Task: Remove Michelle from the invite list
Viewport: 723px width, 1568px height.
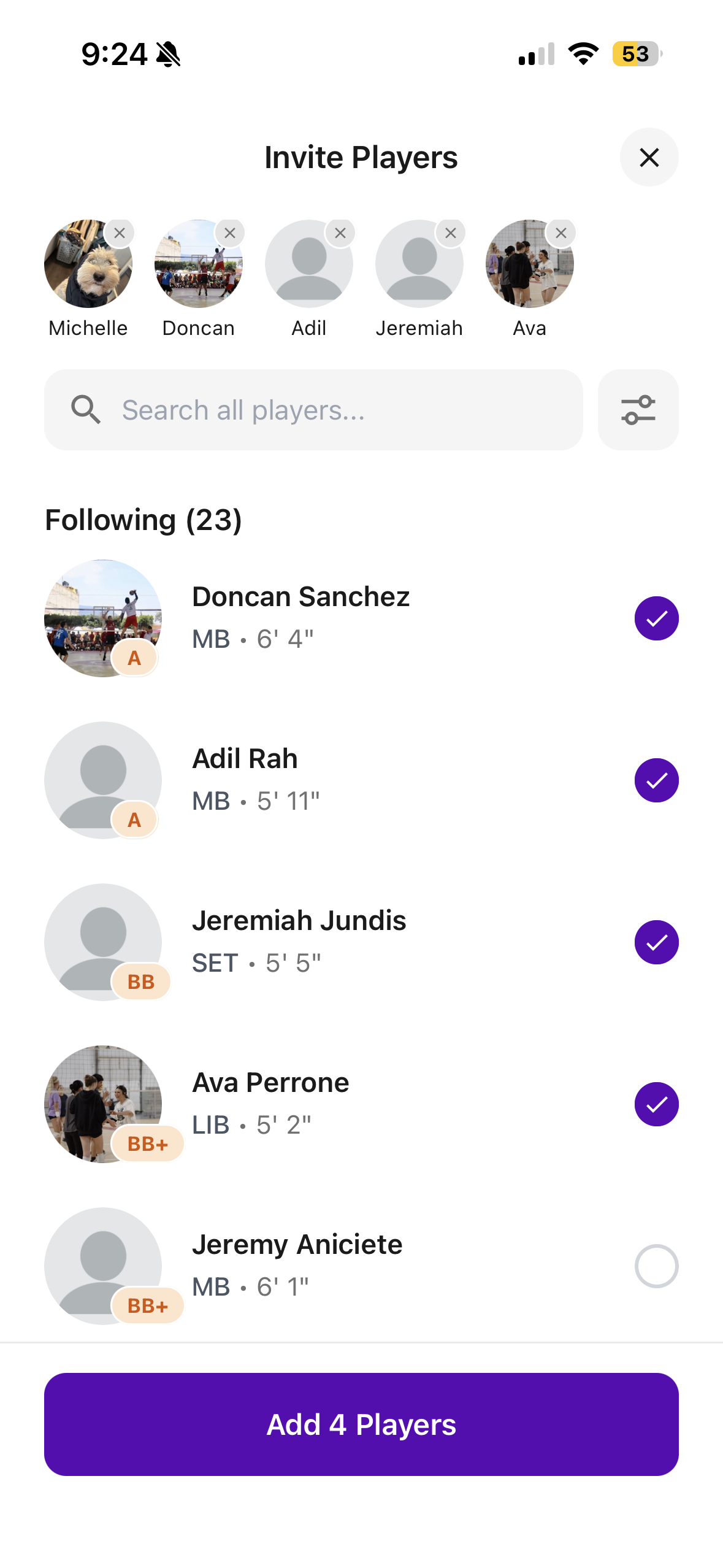Action: click(x=121, y=233)
